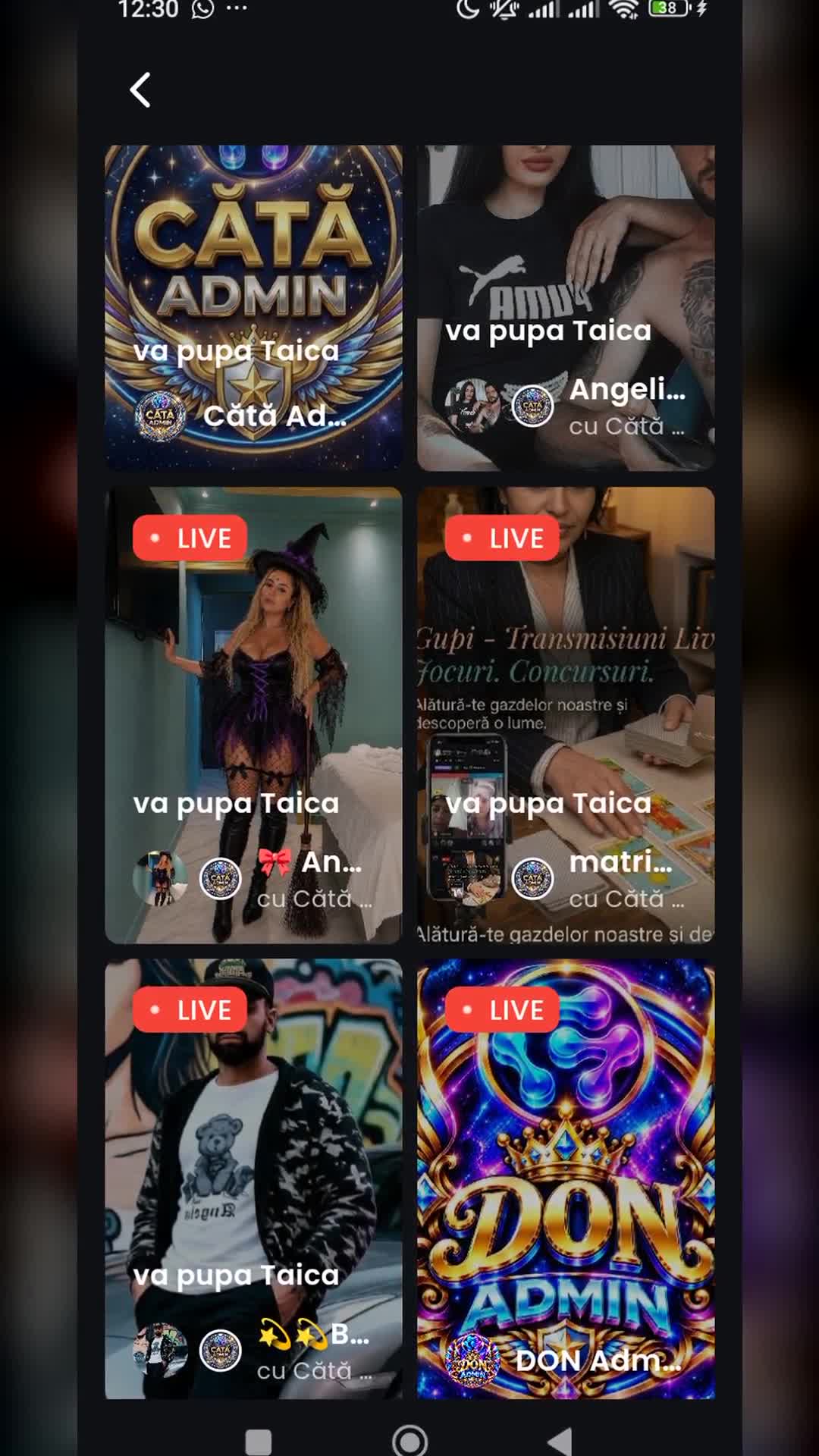Join the live stream with the witch costume
Image resolution: width=819 pixels, height=1456 pixels.
coord(253,715)
